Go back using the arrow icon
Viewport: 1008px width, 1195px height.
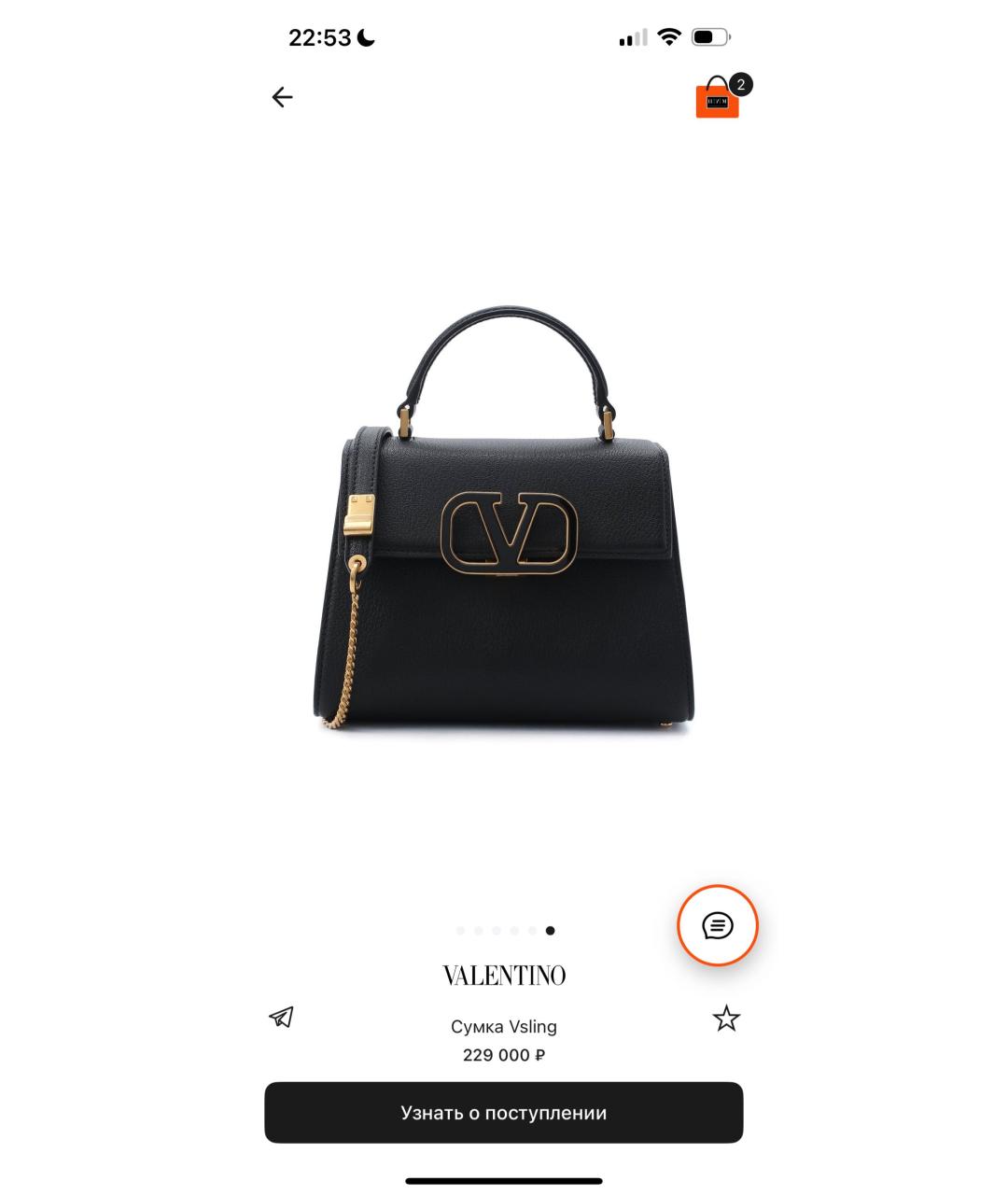click(282, 97)
